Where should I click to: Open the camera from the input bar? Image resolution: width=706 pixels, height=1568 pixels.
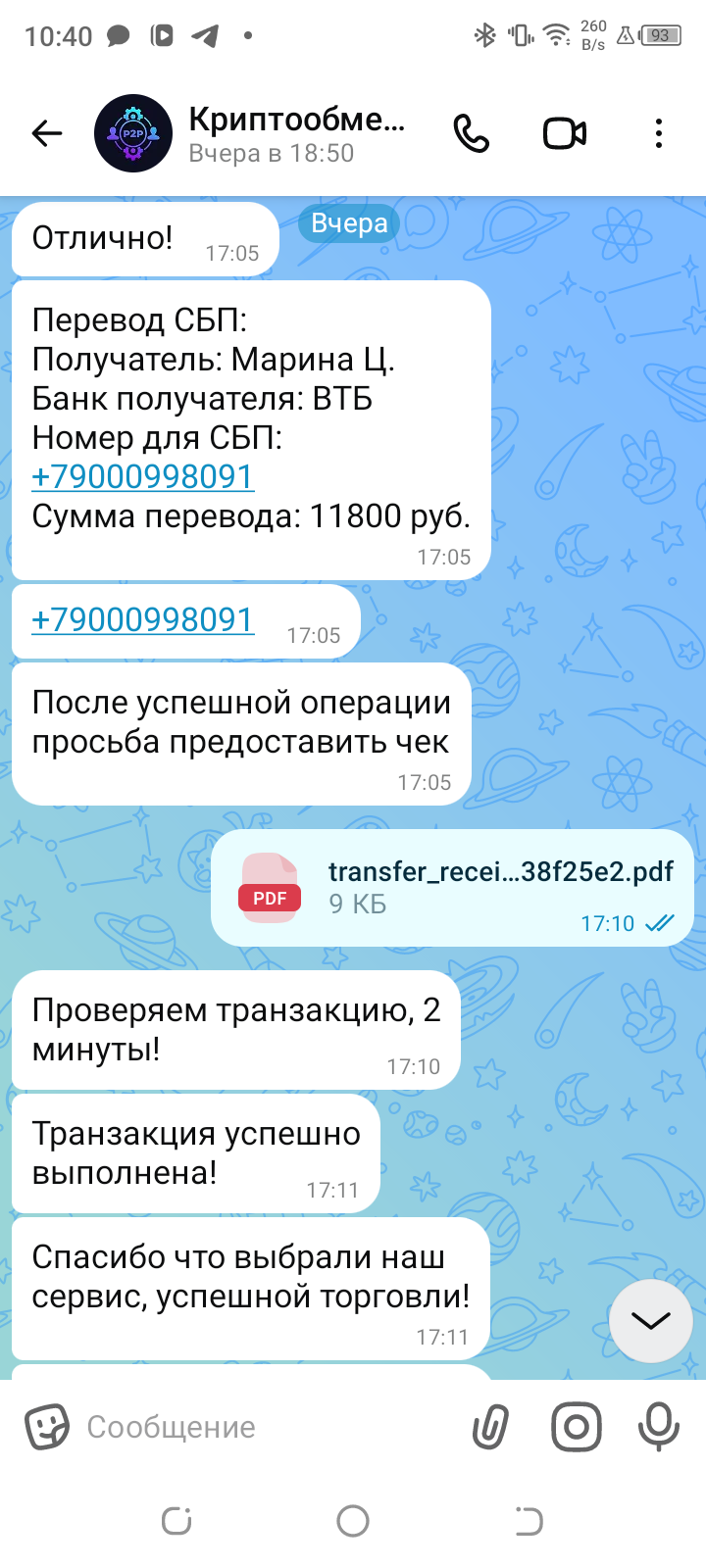click(x=576, y=1427)
